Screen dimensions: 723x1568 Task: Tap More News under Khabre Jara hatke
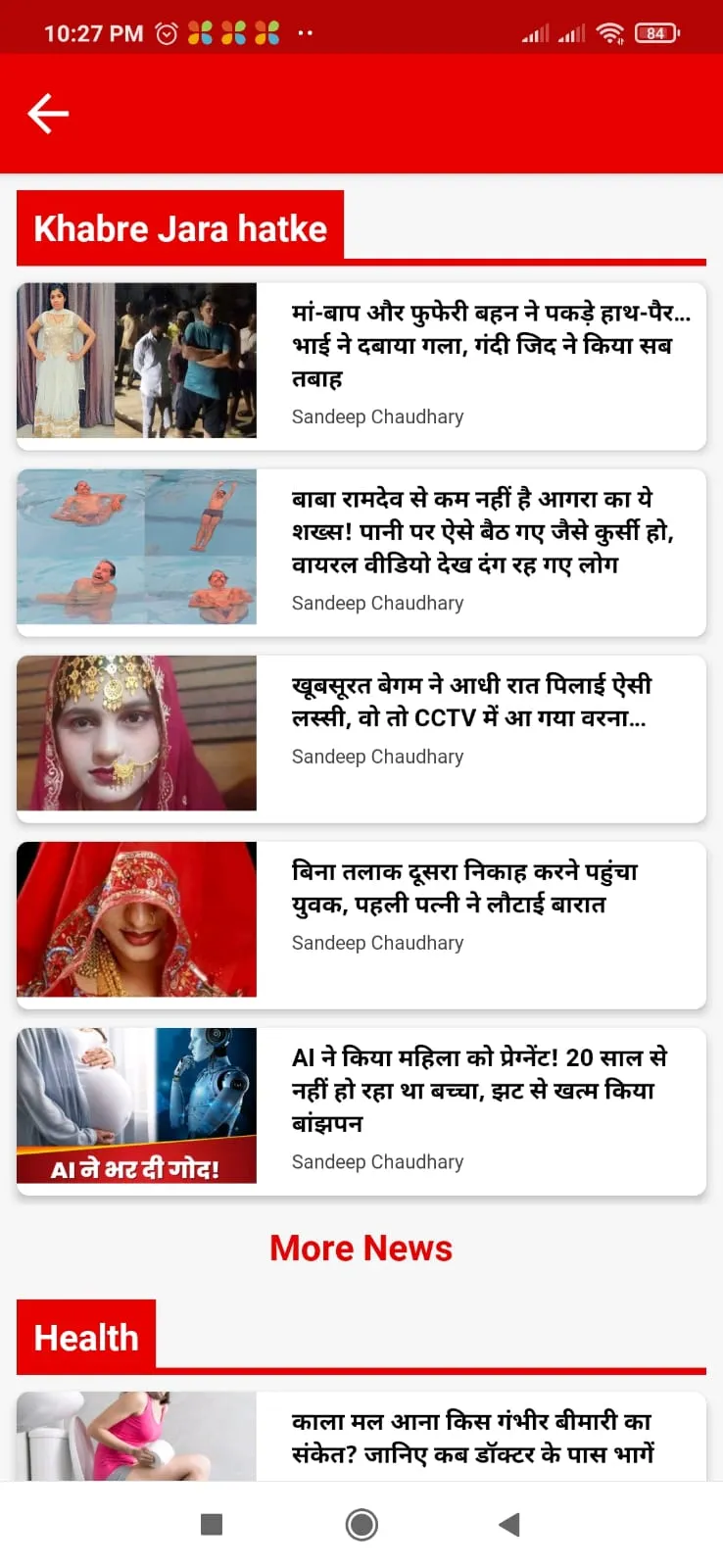(x=361, y=1249)
